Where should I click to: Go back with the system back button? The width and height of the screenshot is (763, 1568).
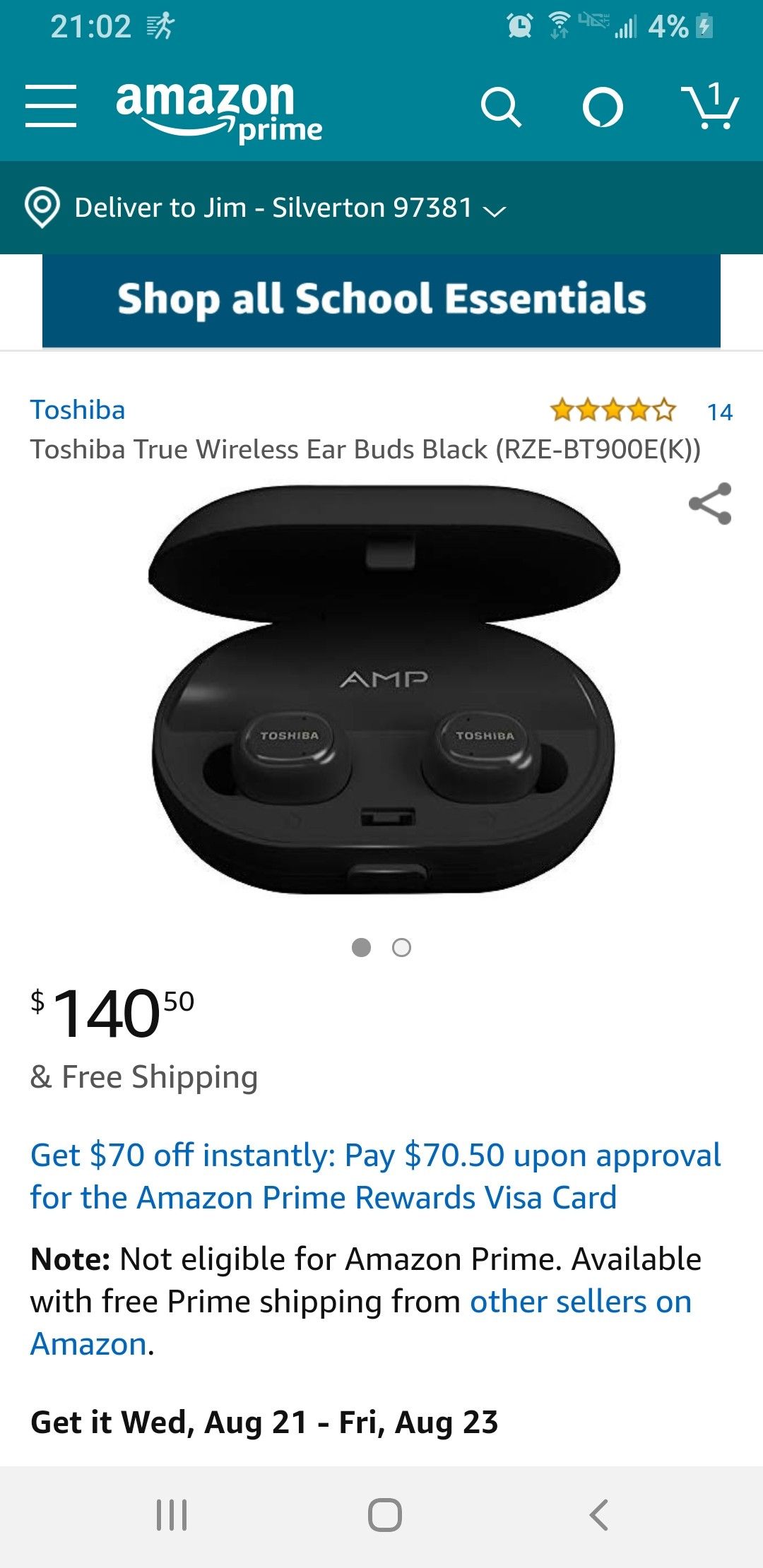(598, 1514)
